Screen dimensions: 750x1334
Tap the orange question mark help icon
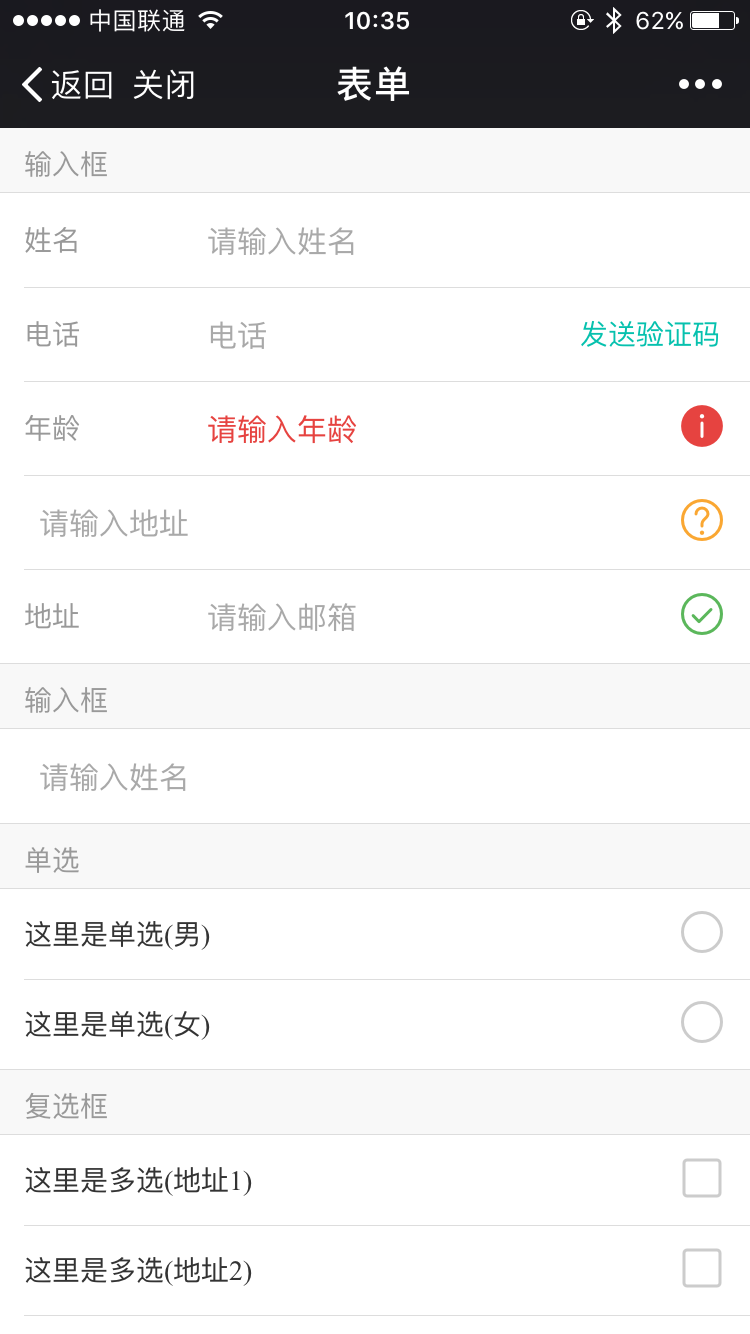click(x=701, y=521)
